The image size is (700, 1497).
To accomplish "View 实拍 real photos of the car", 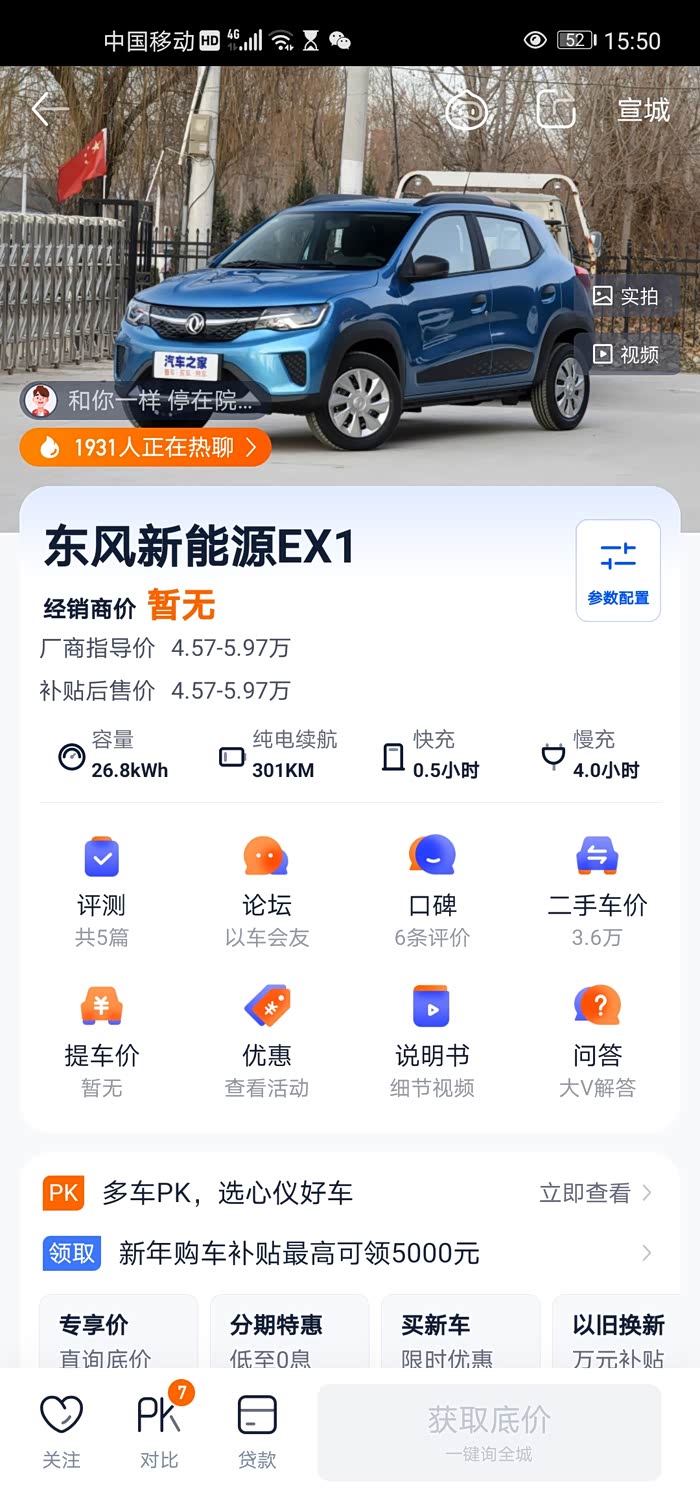I will click(x=627, y=296).
